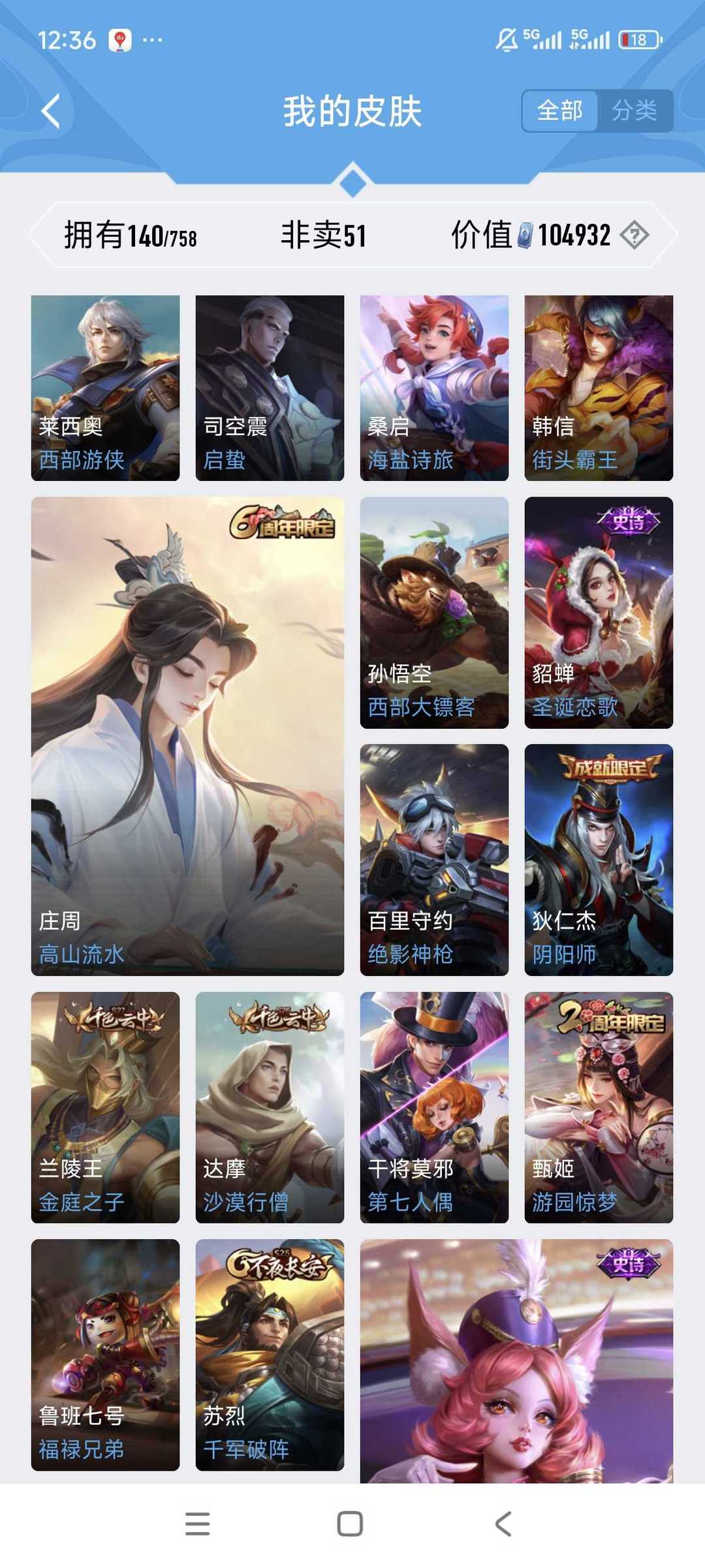705x1568 pixels.
Task: Open 莱西奥 西部游侠 skin
Action: coord(105,388)
